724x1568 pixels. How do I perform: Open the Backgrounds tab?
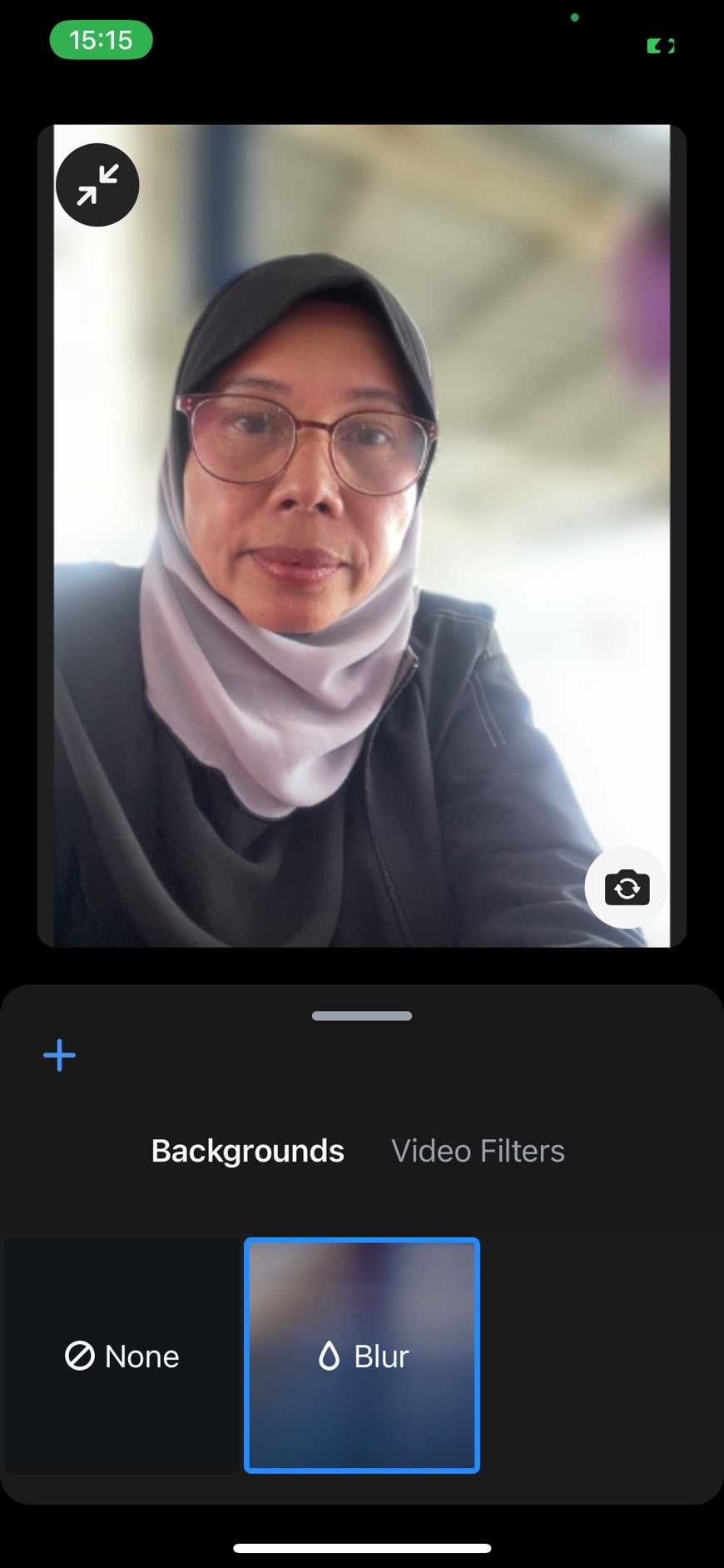tap(247, 1151)
